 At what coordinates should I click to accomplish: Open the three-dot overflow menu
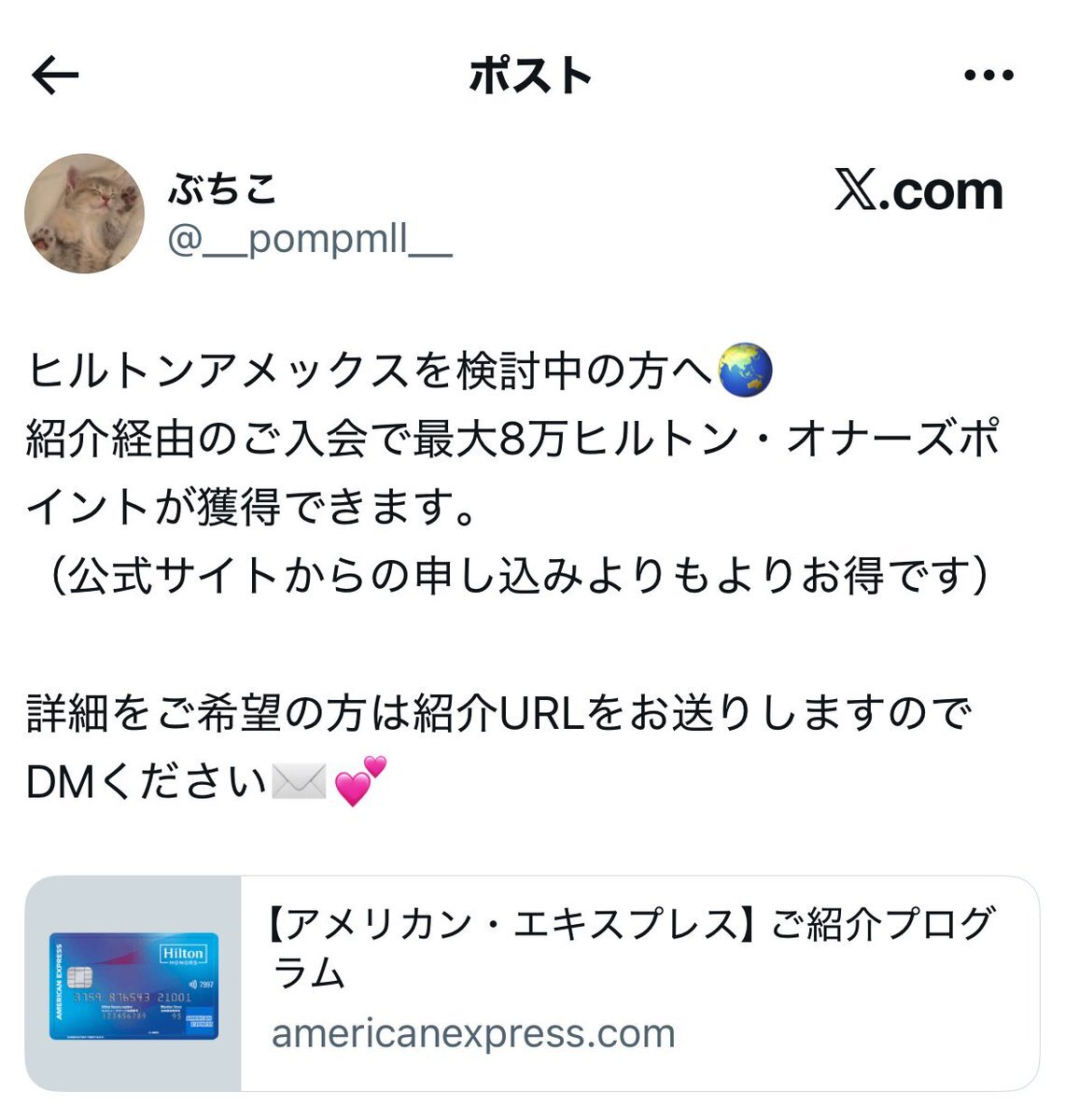[x=988, y=76]
